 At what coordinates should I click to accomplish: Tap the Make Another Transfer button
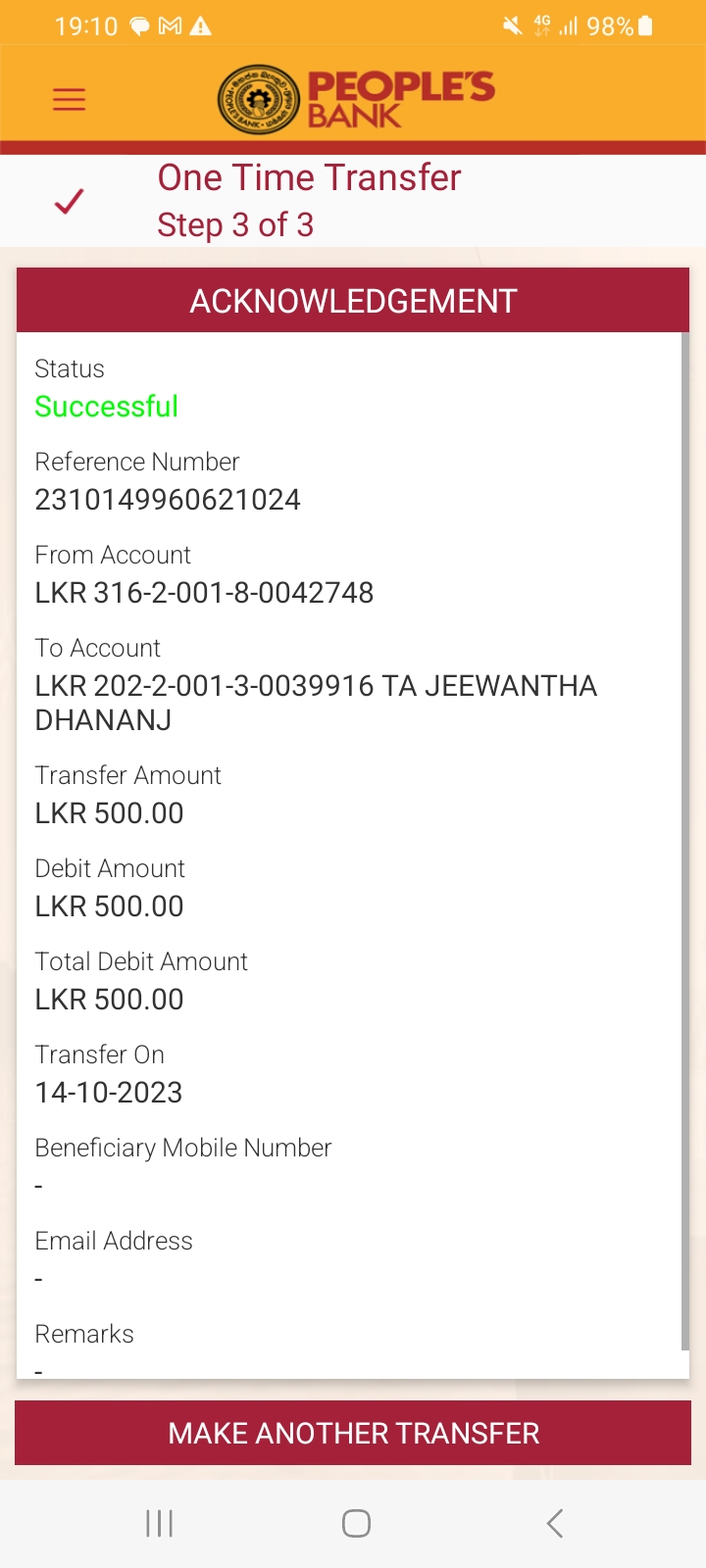[x=353, y=1433]
